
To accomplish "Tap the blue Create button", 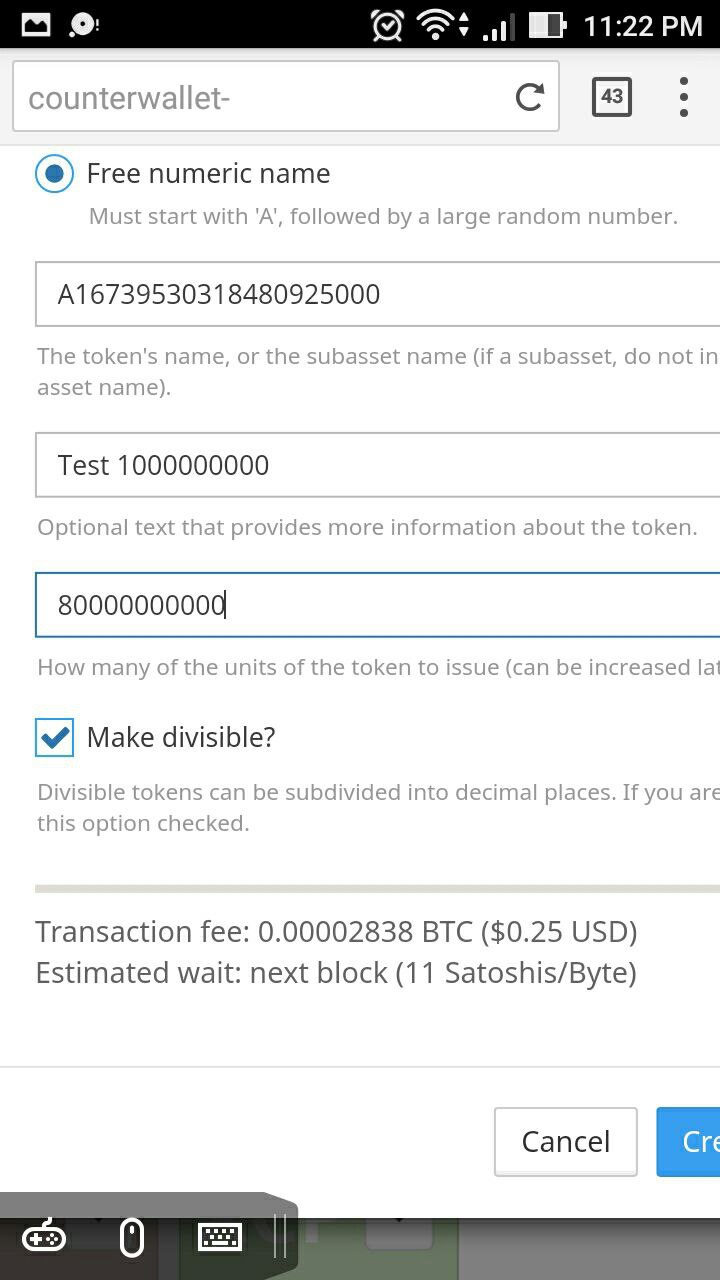I will click(x=689, y=1141).
